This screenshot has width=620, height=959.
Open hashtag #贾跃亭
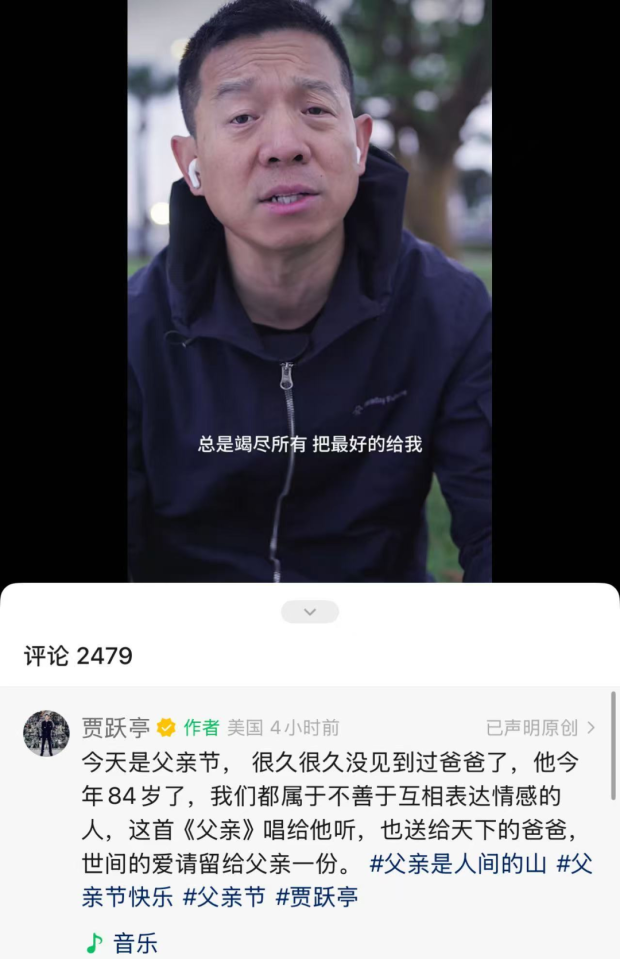(x=316, y=897)
